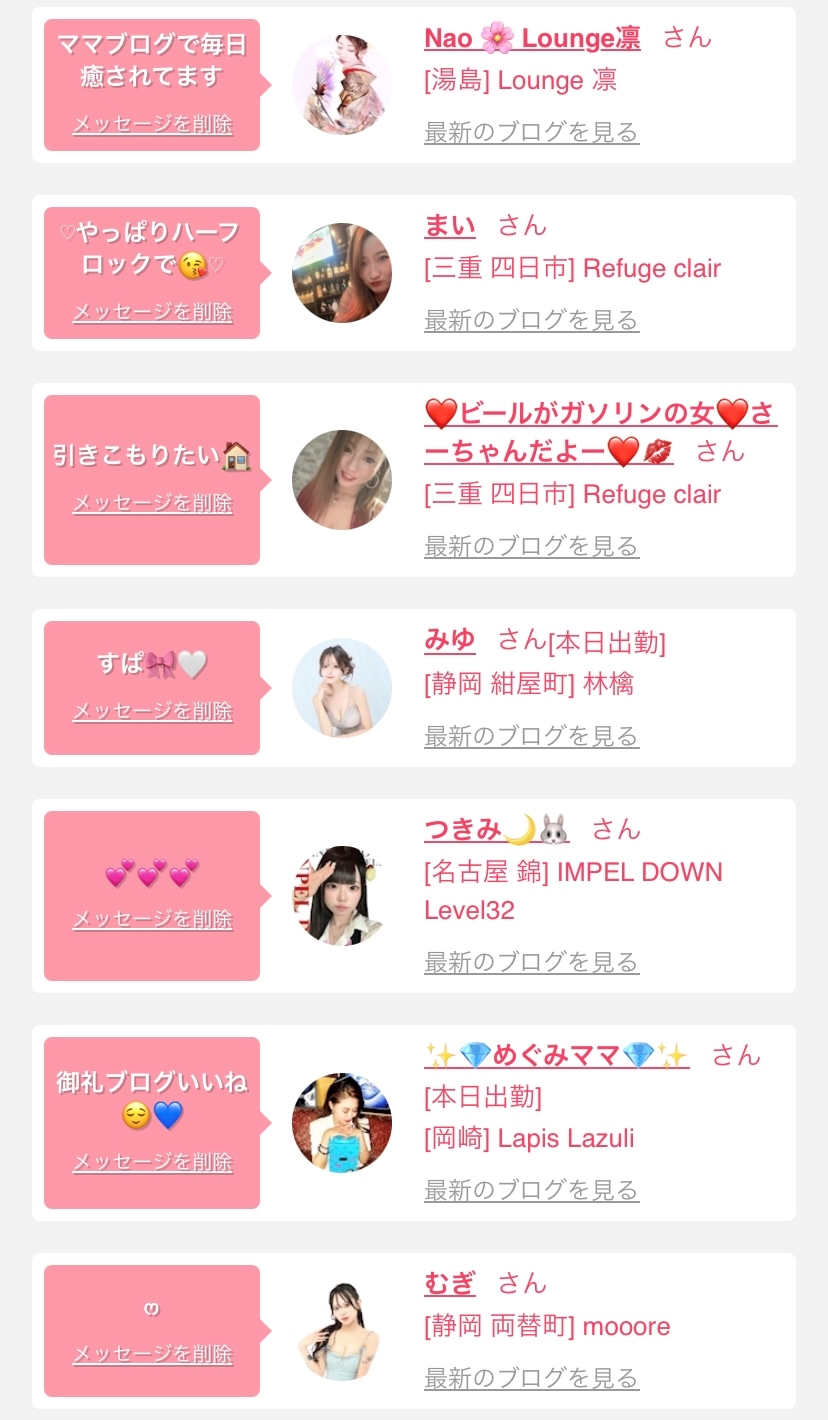Open みゆ's profile name link
The image size is (828, 1420).
click(450, 640)
